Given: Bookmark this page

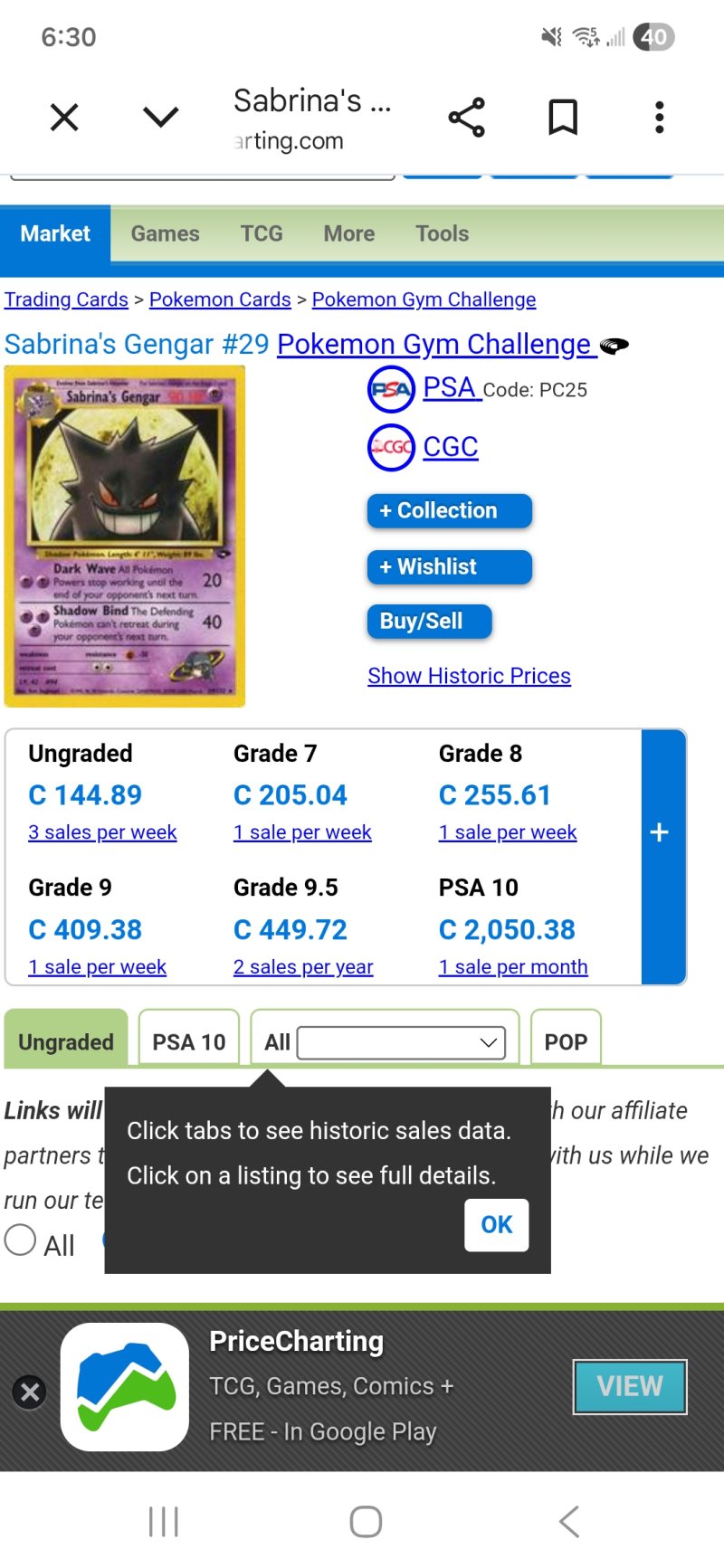Looking at the screenshot, I should (563, 118).
